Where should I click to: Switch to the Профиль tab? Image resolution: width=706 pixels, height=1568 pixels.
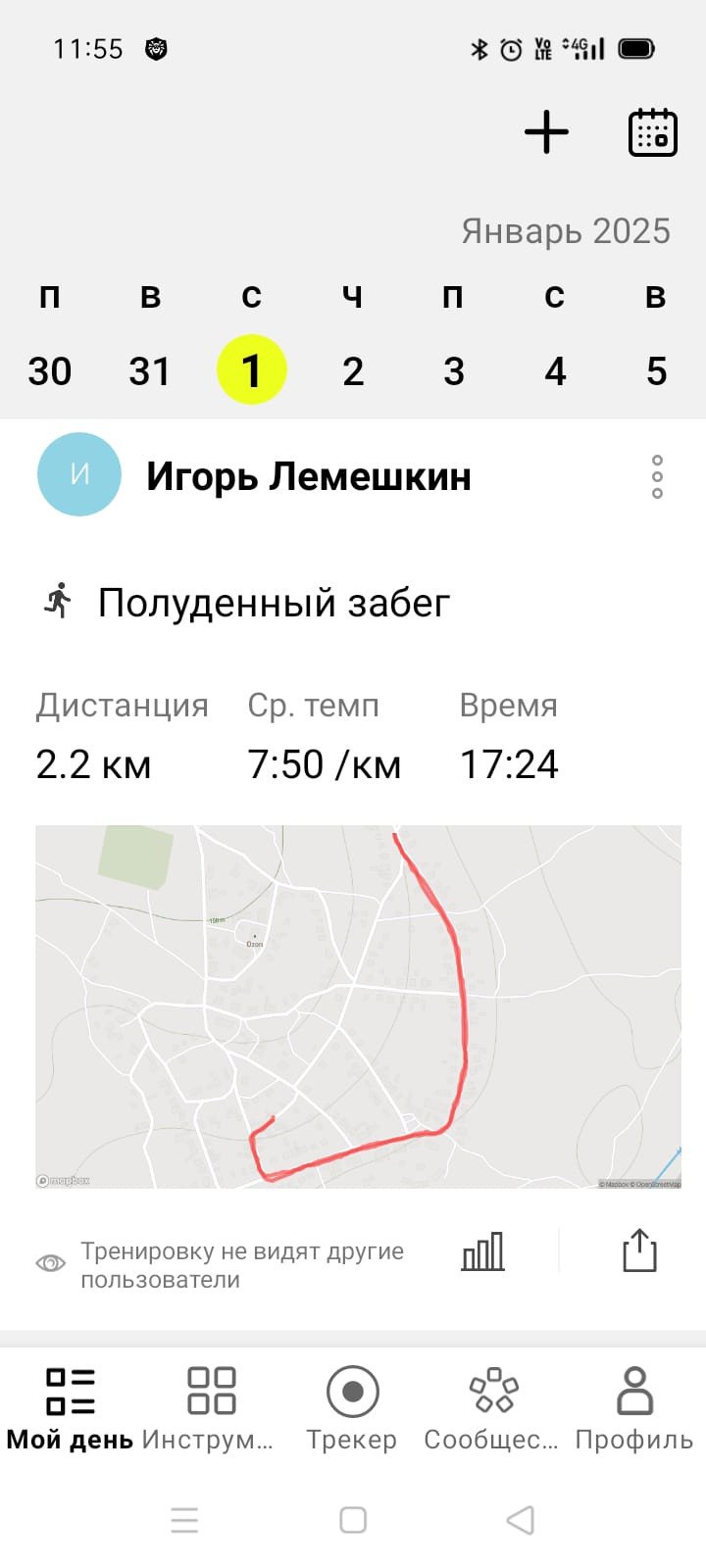click(634, 1407)
